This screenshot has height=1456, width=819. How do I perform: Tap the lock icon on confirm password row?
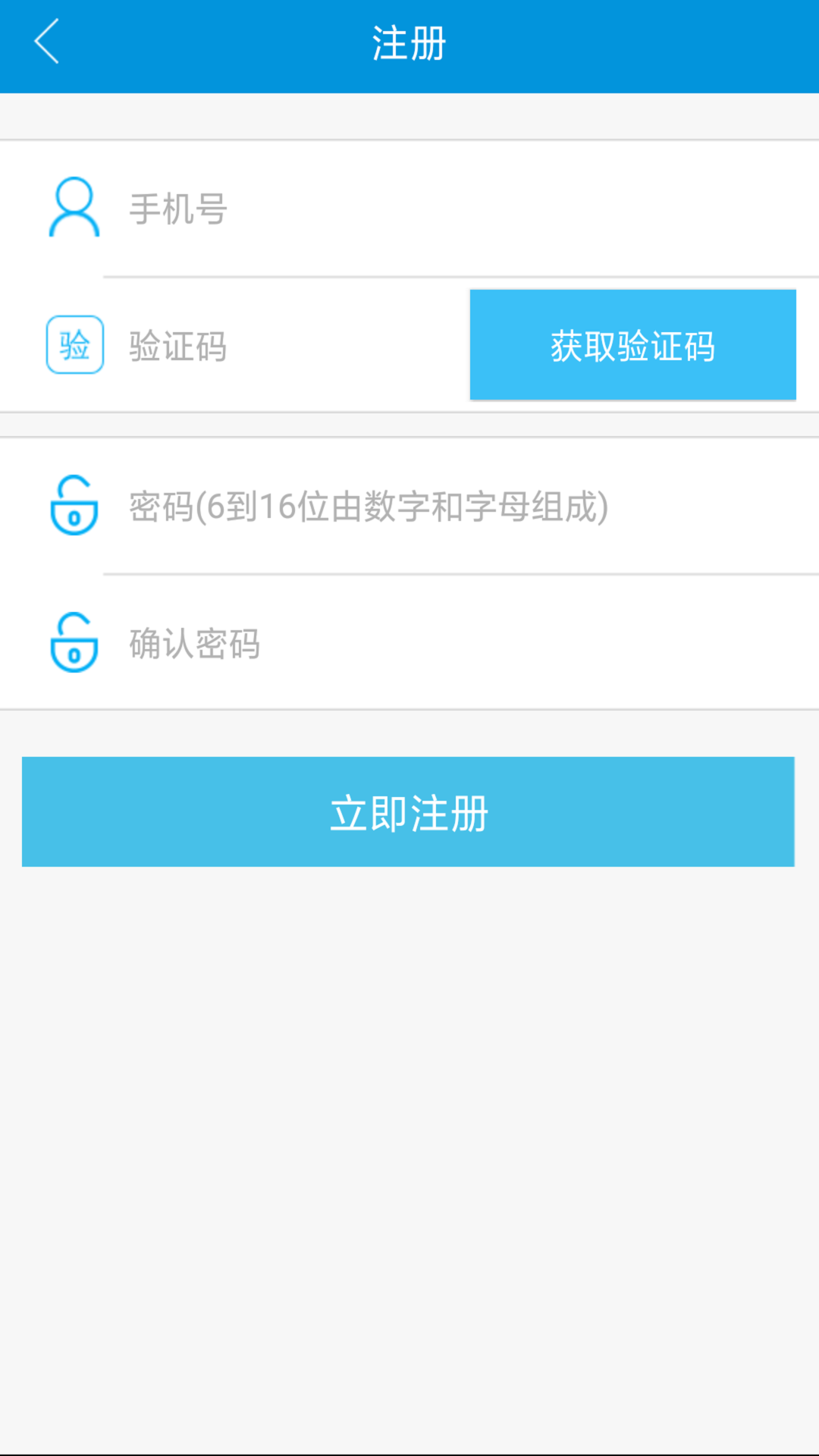74,643
